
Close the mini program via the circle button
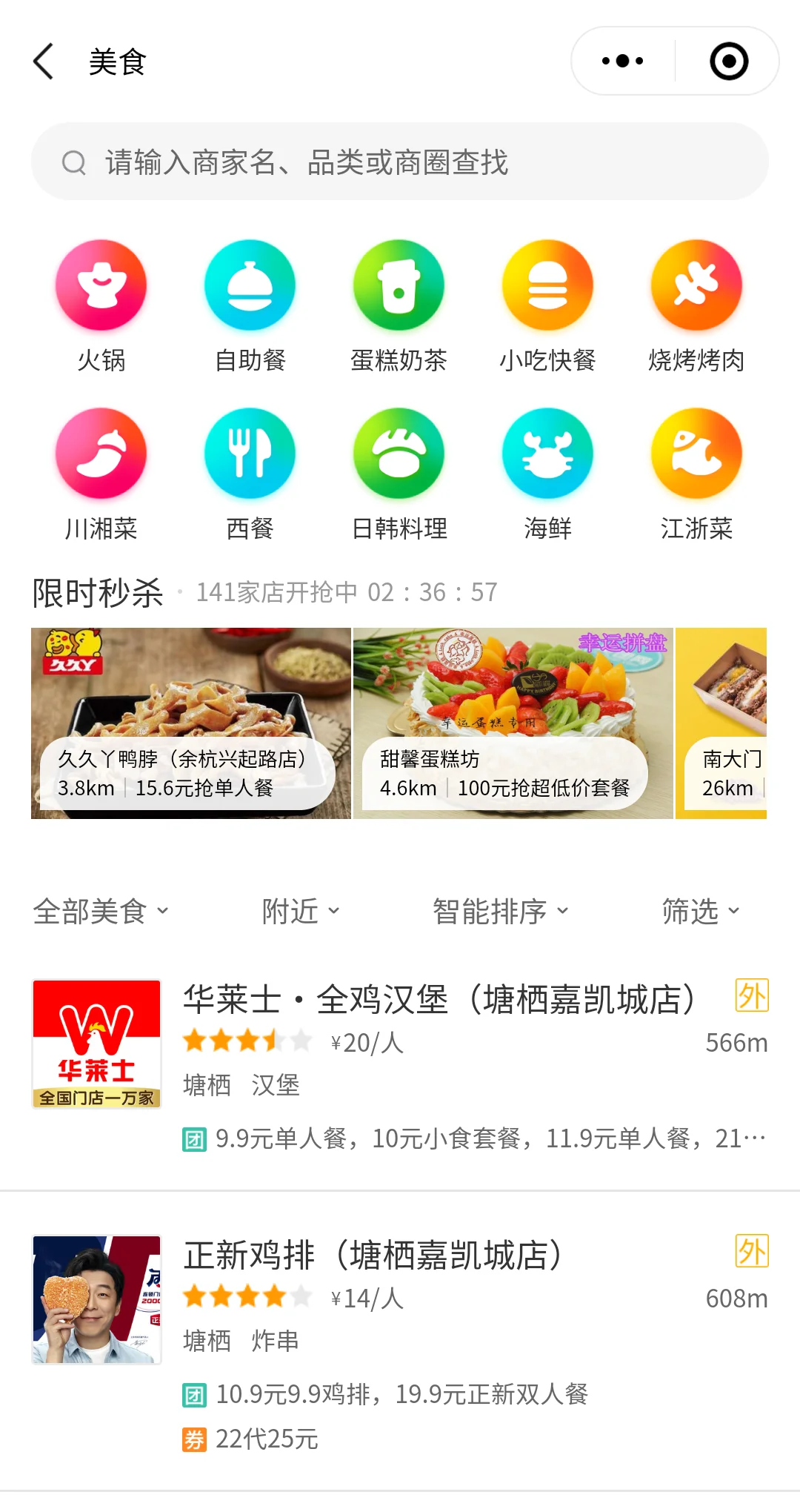(729, 62)
